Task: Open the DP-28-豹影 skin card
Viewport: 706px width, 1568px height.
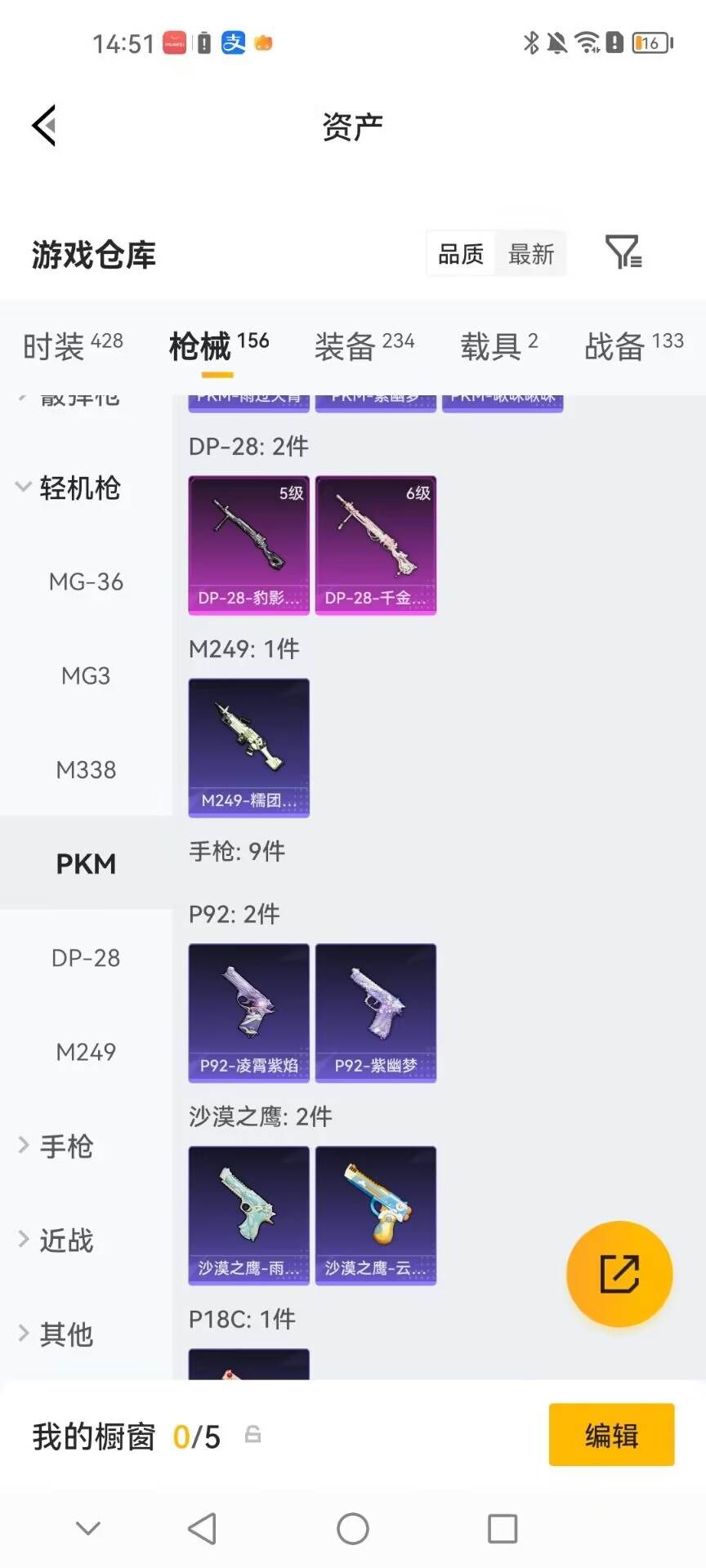Action: click(x=249, y=545)
